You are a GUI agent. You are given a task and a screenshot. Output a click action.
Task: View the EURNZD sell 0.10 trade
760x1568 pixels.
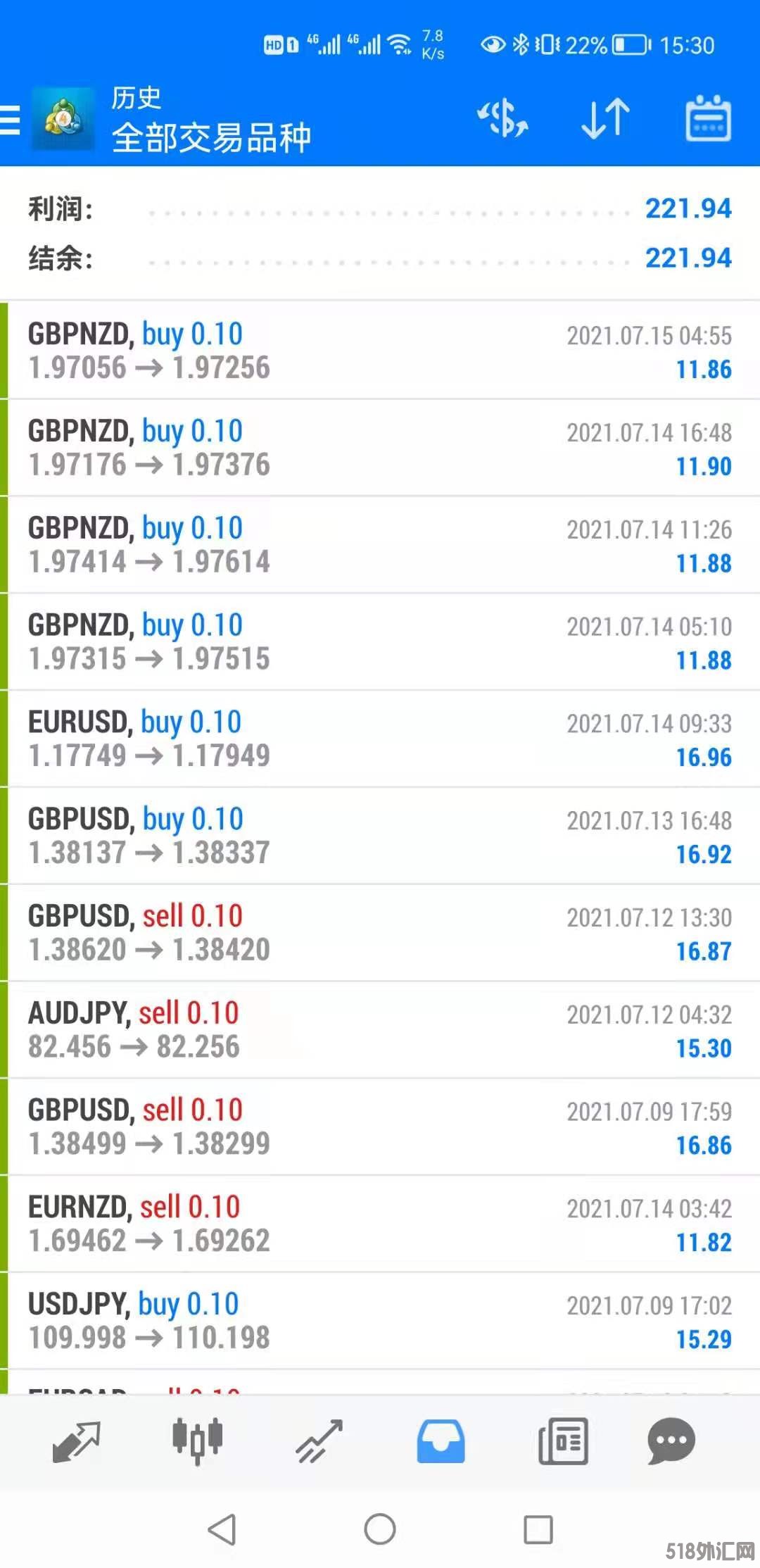pos(380,1224)
